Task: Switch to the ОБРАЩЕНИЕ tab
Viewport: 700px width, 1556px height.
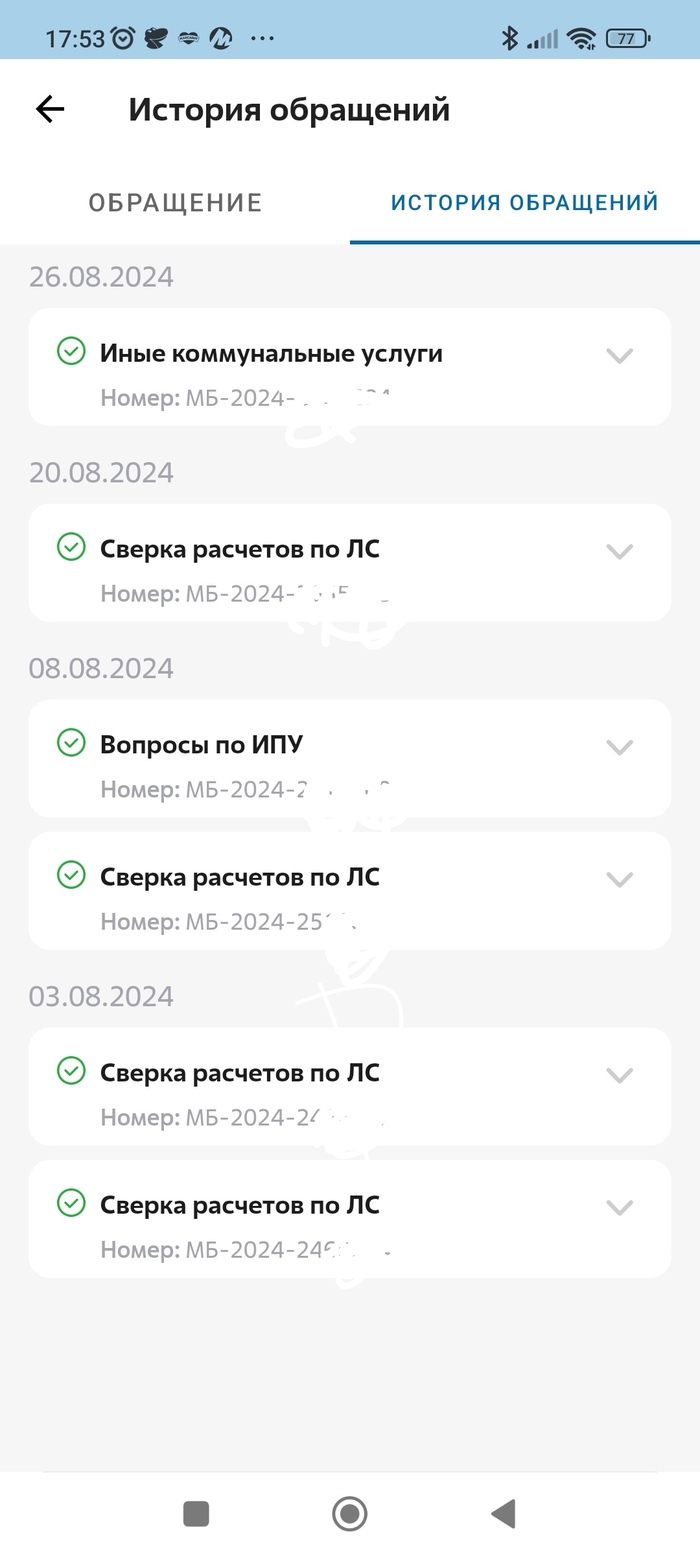Action: coord(175,203)
